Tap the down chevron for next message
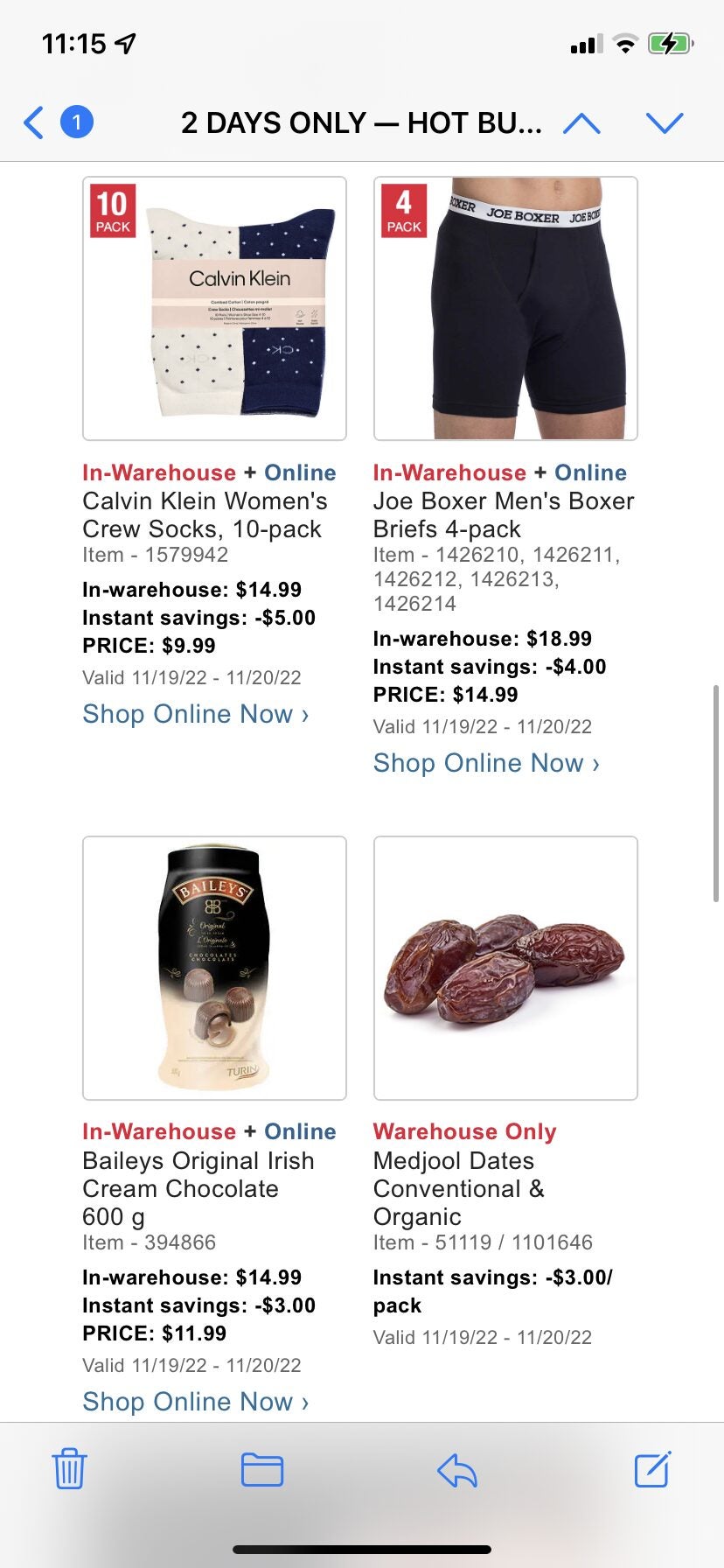 tap(665, 122)
